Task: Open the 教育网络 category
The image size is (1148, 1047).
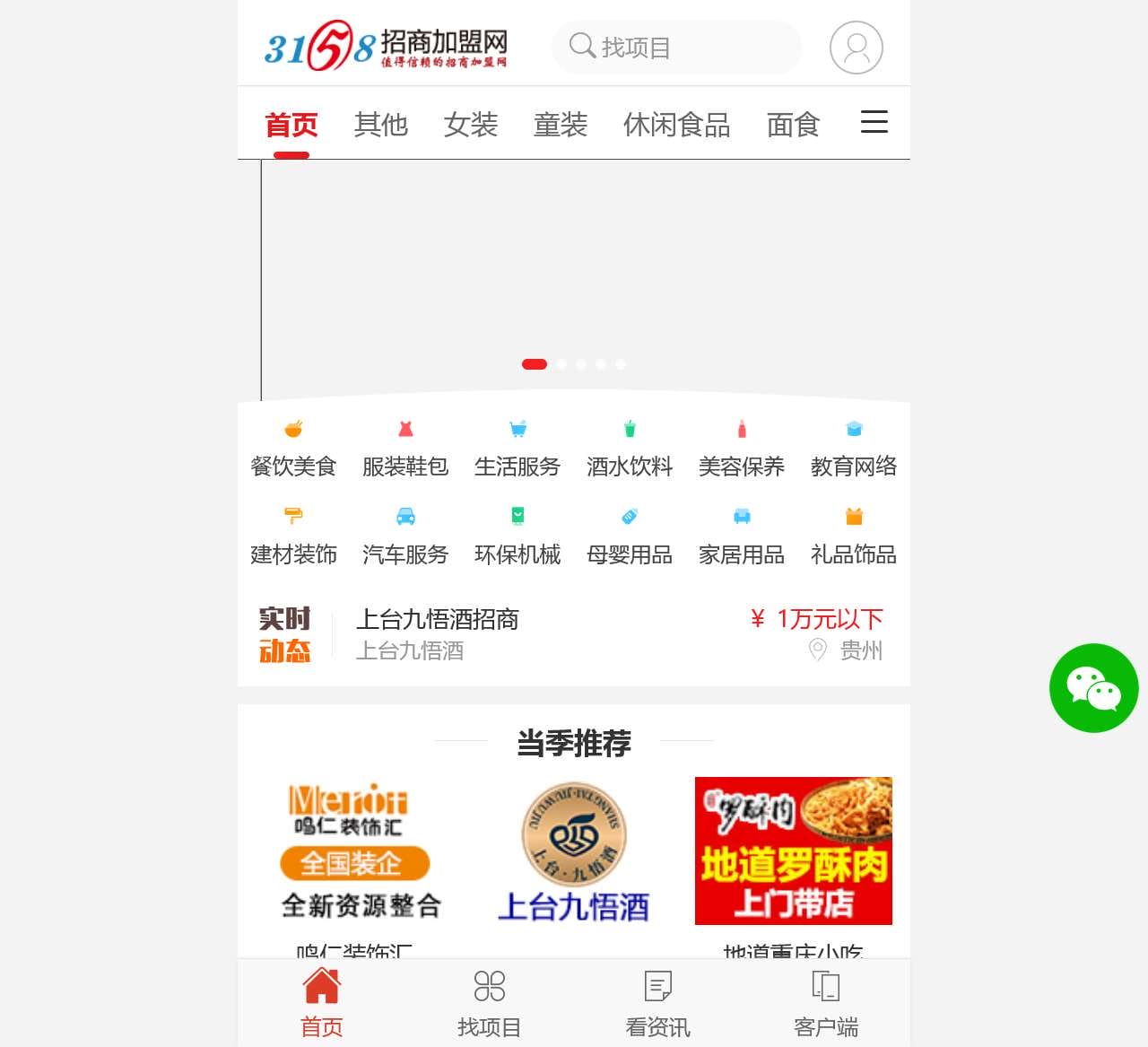Action: [x=854, y=450]
